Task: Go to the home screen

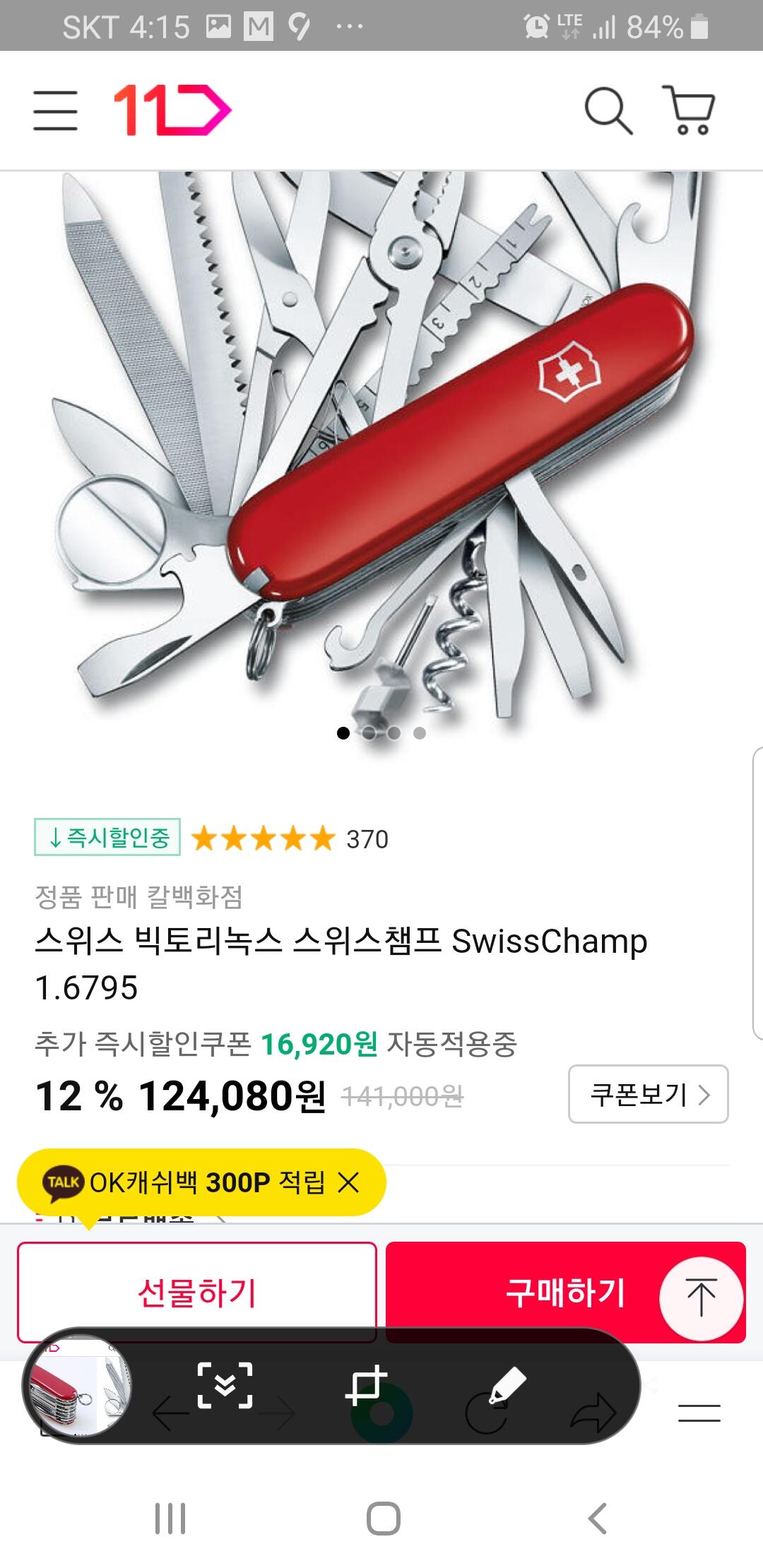Action: (384, 1519)
